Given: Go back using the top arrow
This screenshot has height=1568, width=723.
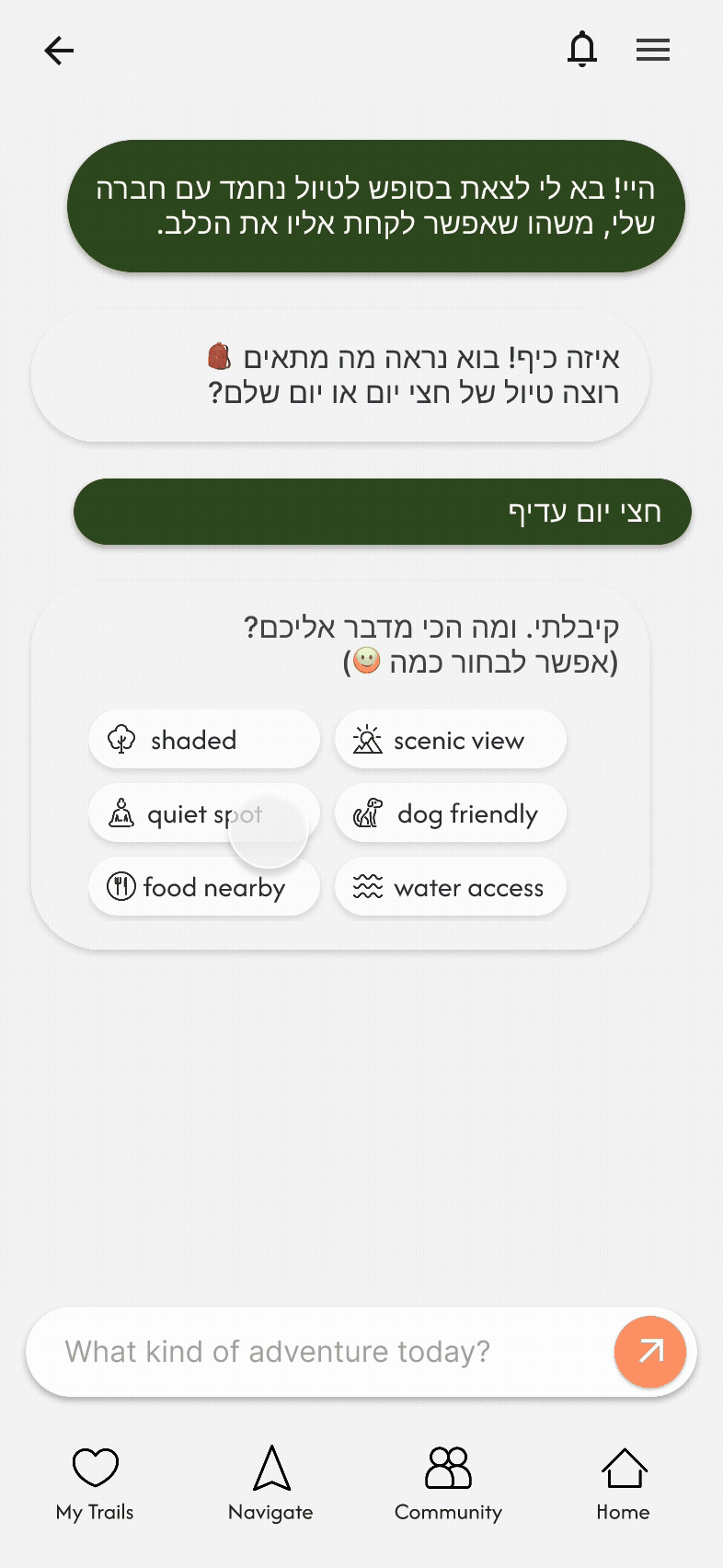Looking at the screenshot, I should click(x=59, y=51).
